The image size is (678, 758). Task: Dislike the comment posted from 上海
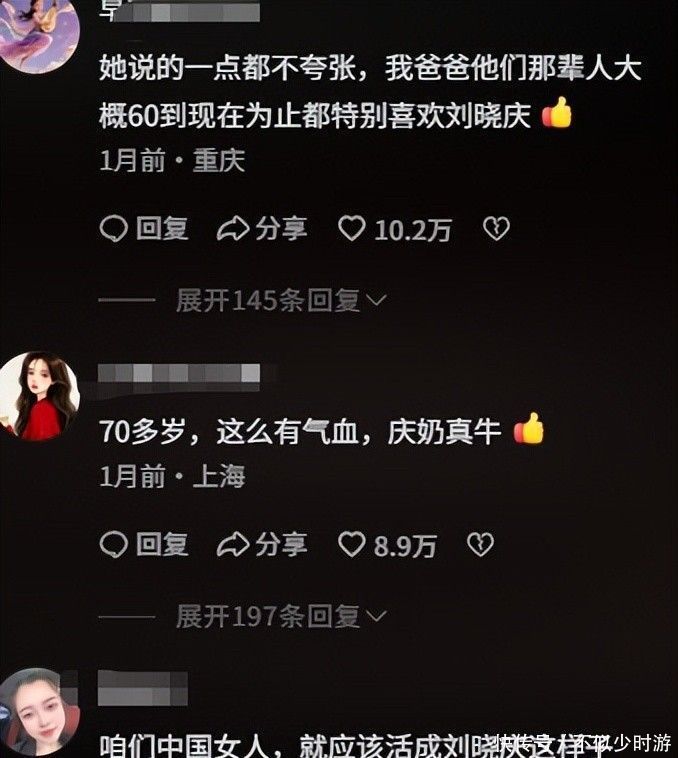pos(481,545)
